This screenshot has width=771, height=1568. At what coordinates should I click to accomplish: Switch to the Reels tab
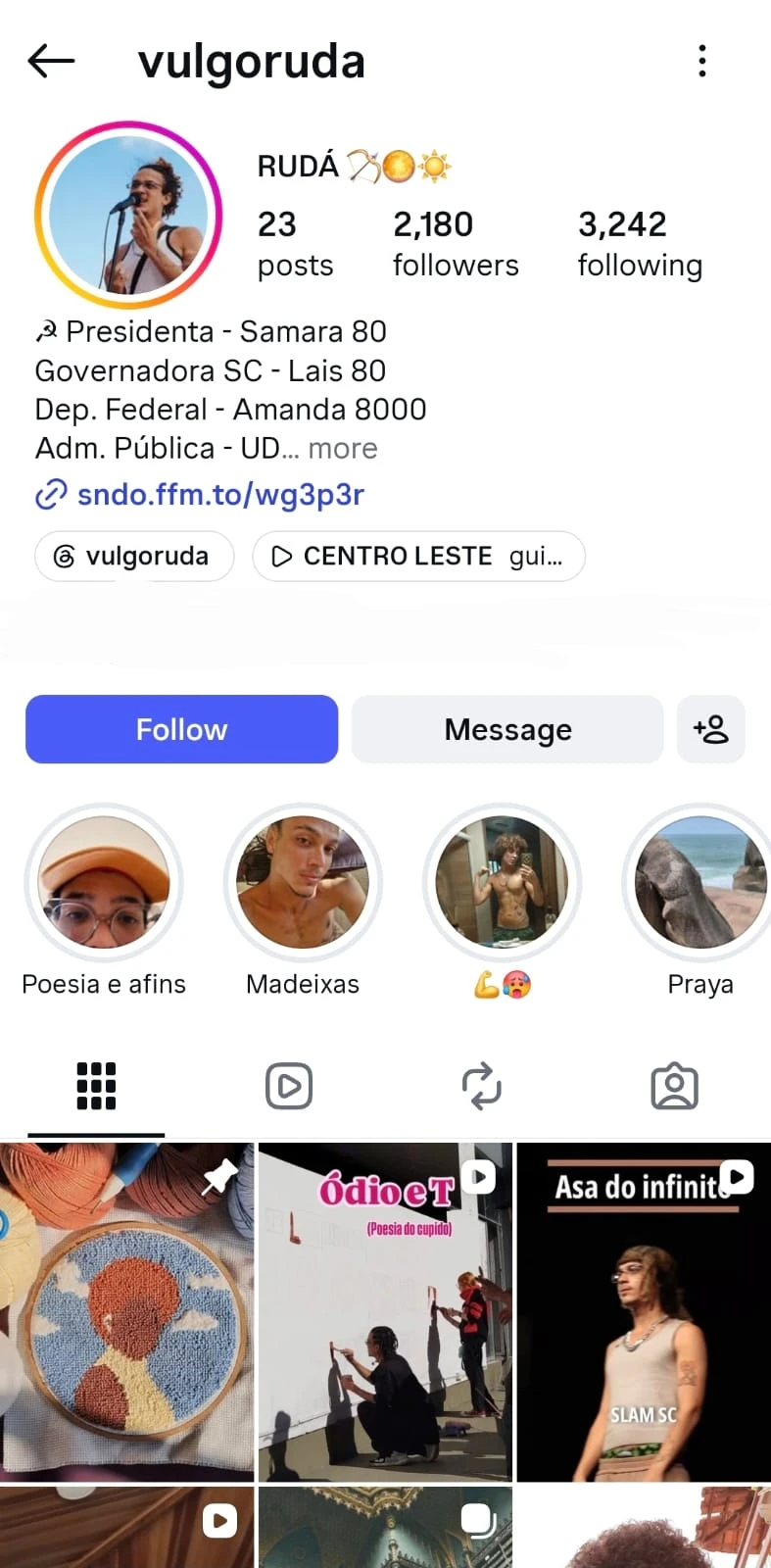click(289, 1086)
